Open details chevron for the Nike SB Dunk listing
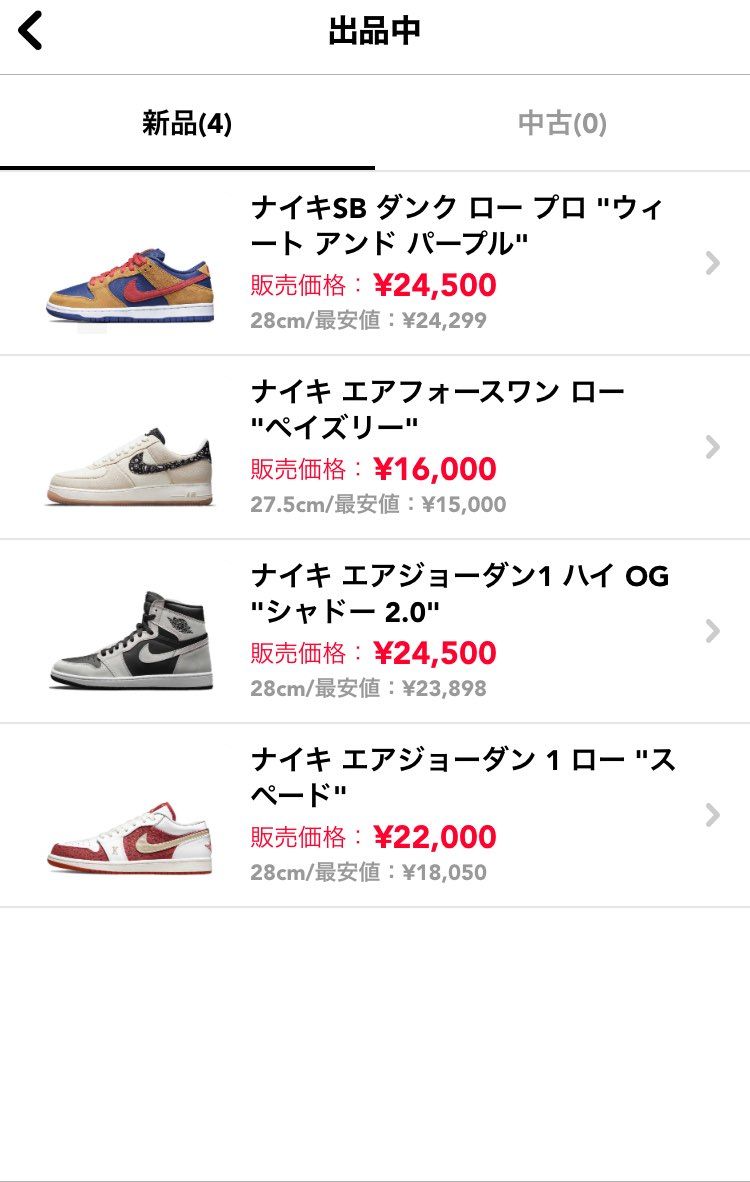The image size is (750, 1182). tap(712, 263)
